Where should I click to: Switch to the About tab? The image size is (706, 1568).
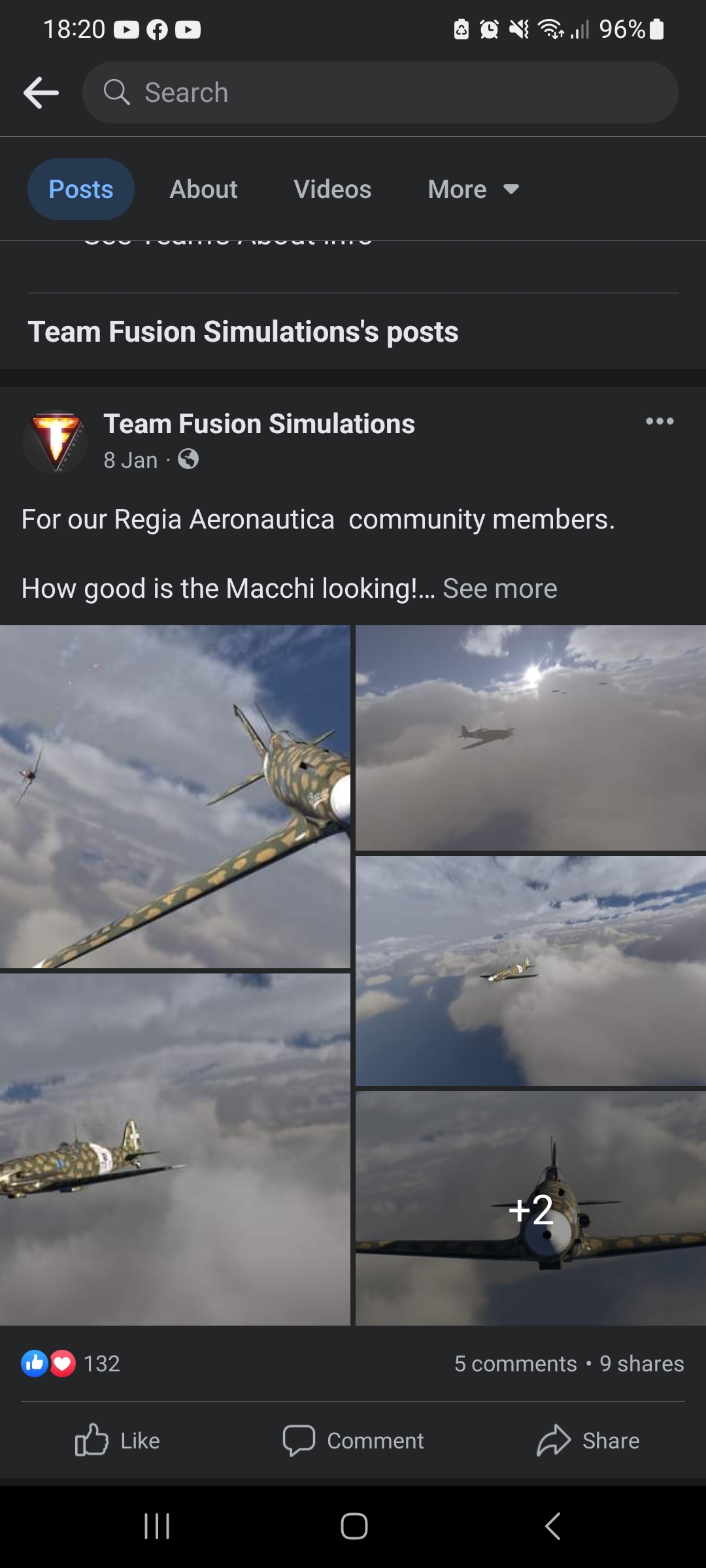click(203, 189)
